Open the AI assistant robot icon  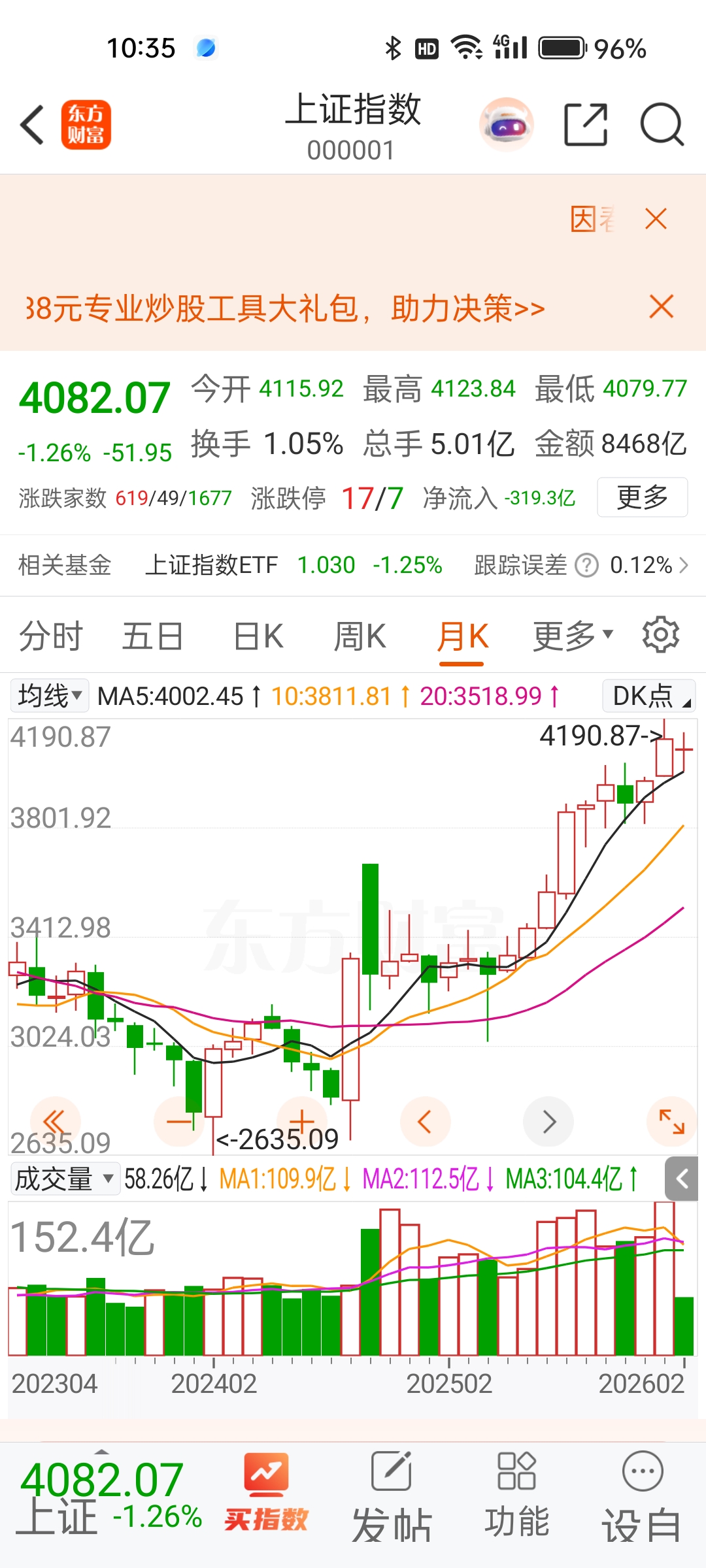(x=506, y=124)
